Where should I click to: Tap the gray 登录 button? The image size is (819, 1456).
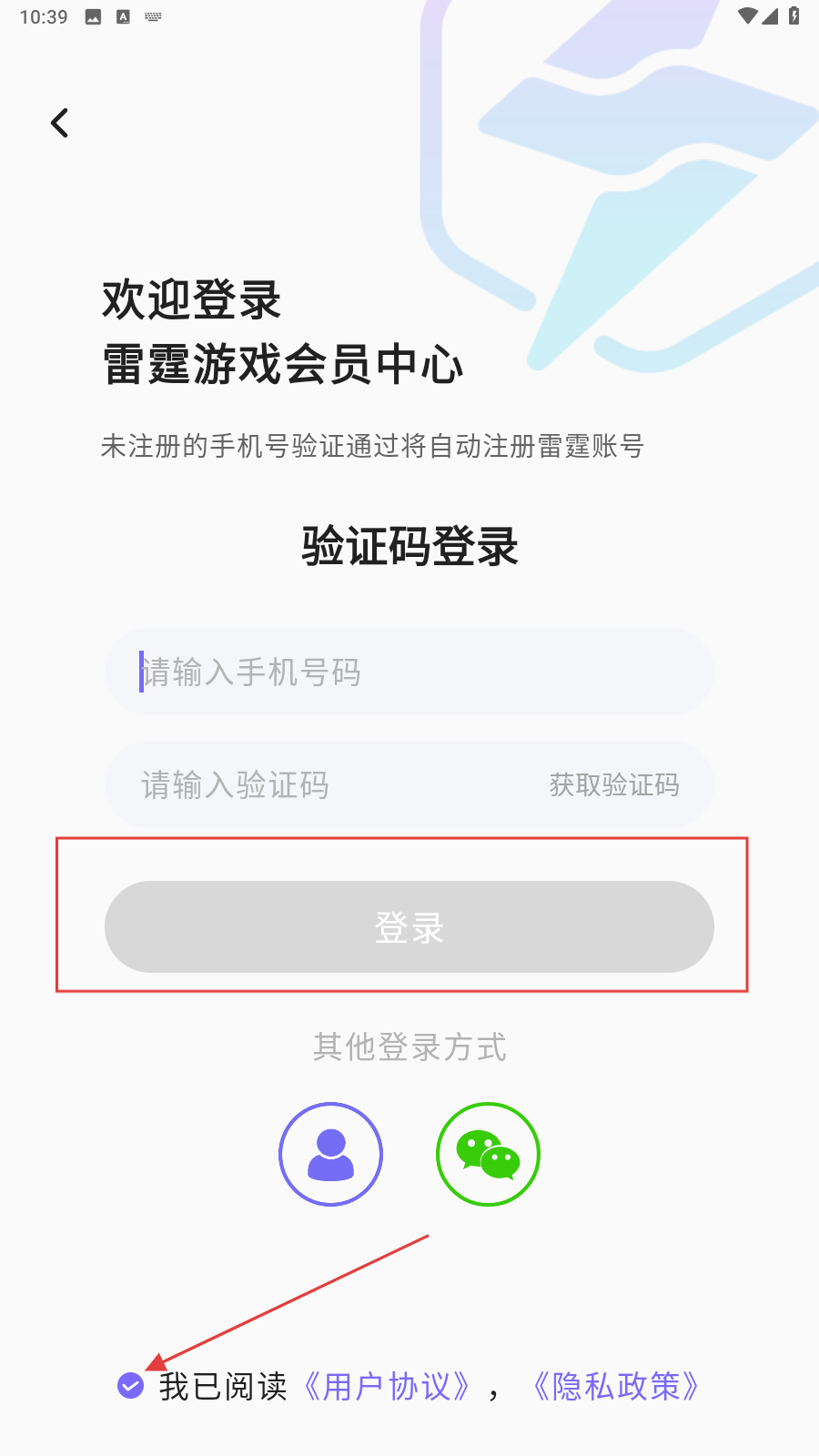[409, 926]
